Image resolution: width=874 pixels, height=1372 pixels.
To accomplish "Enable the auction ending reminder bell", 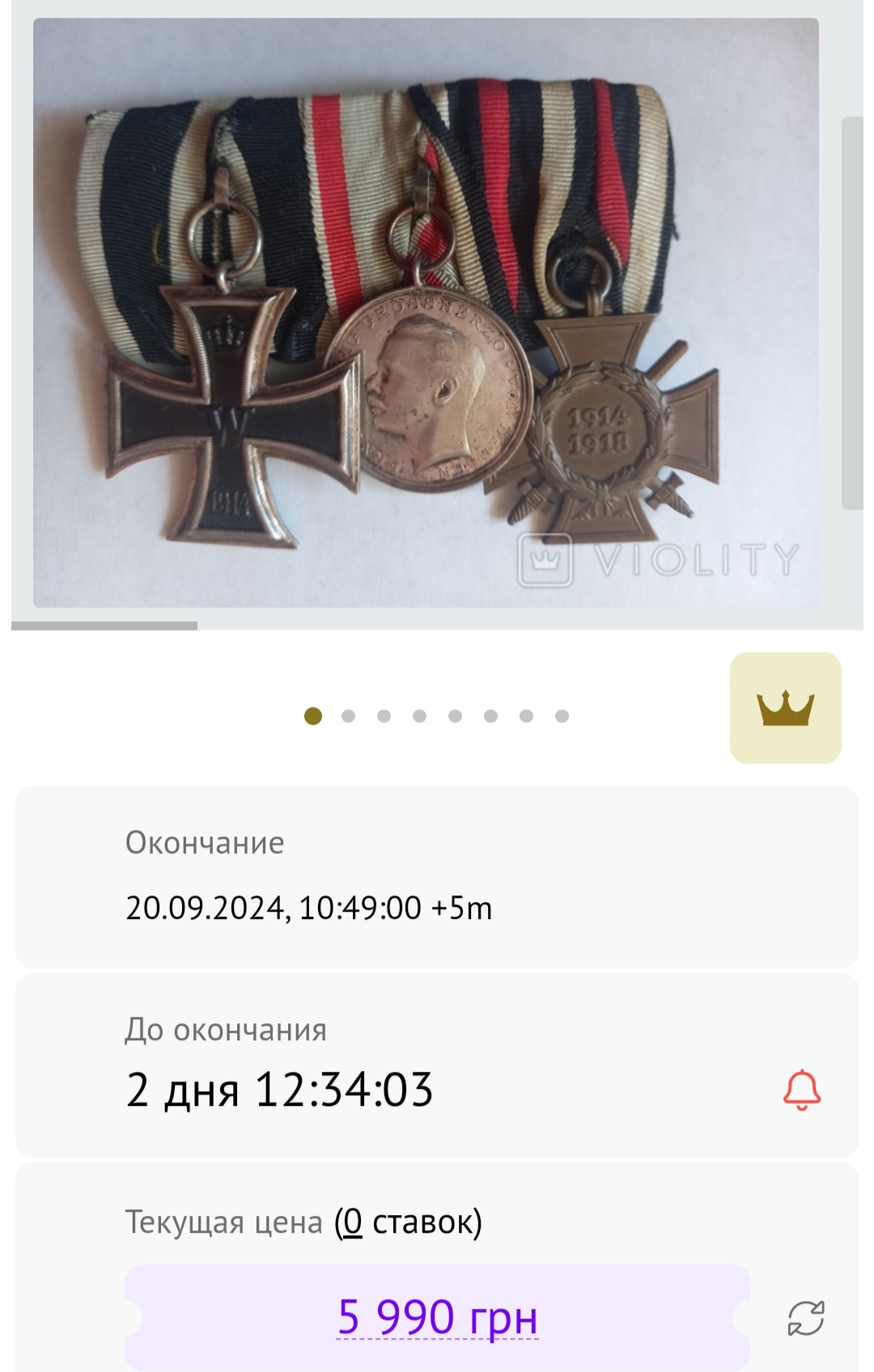I will point(801,1090).
